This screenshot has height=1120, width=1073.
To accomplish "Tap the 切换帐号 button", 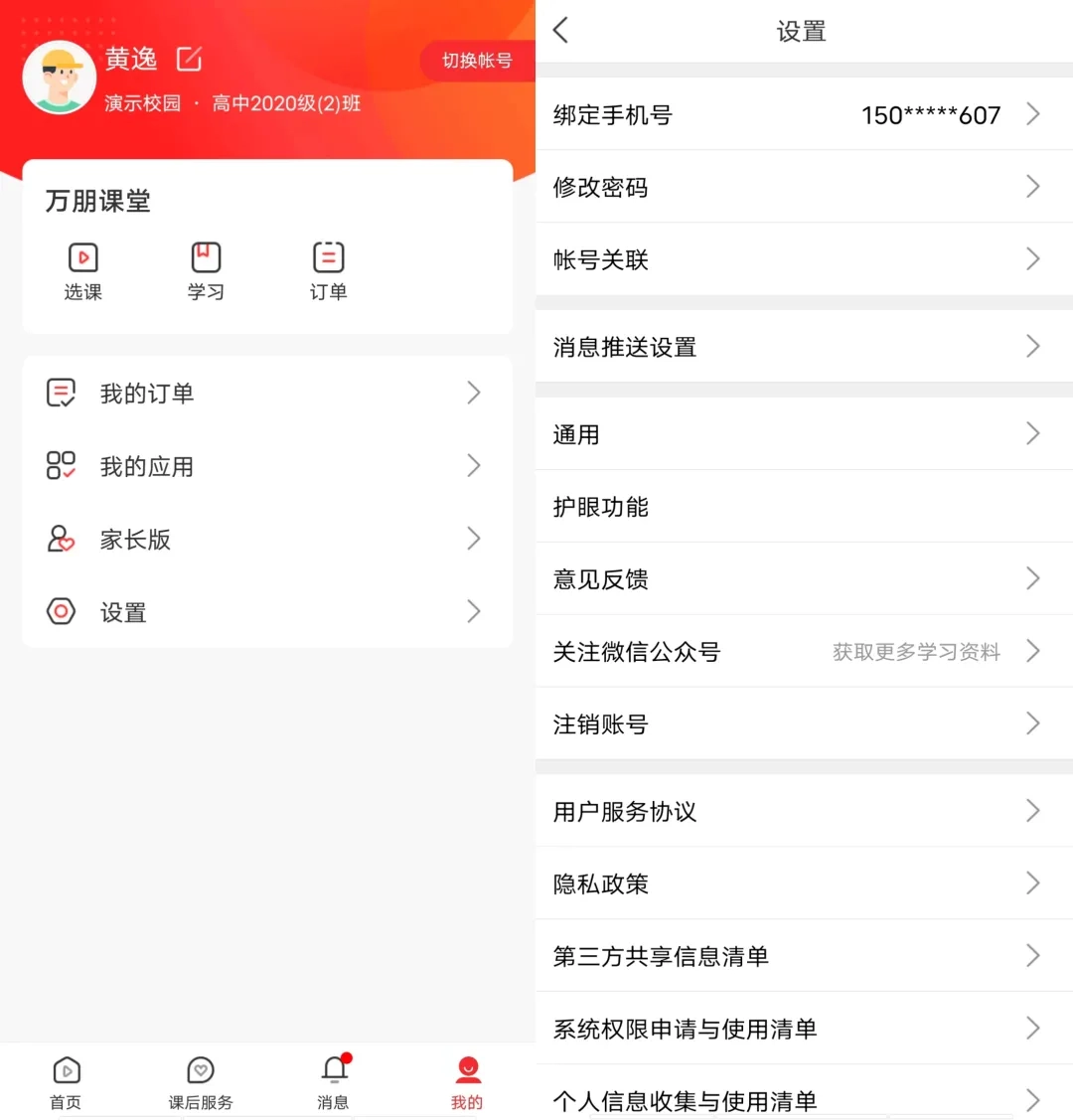I will pyautogui.click(x=477, y=61).
